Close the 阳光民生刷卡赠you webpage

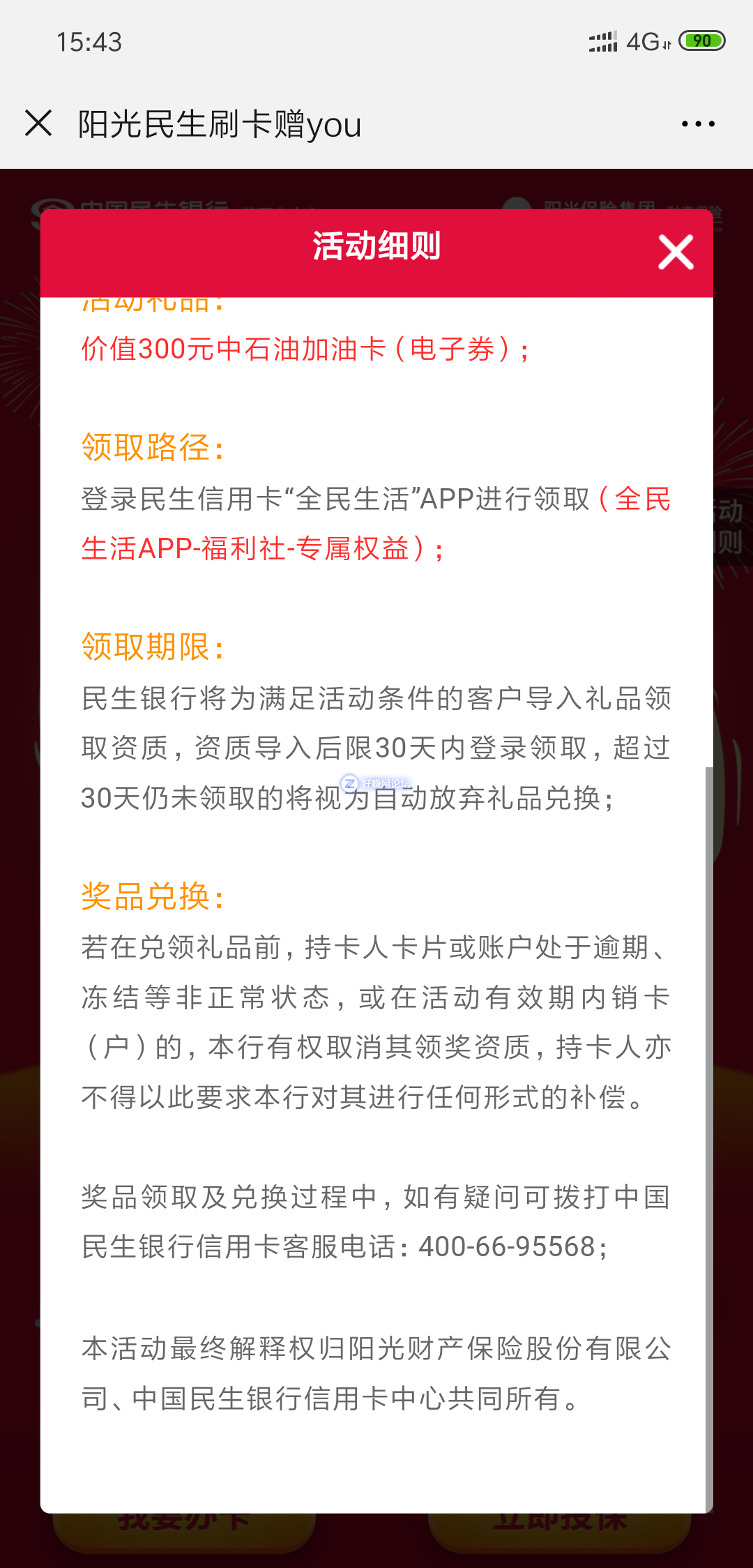[38, 123]
